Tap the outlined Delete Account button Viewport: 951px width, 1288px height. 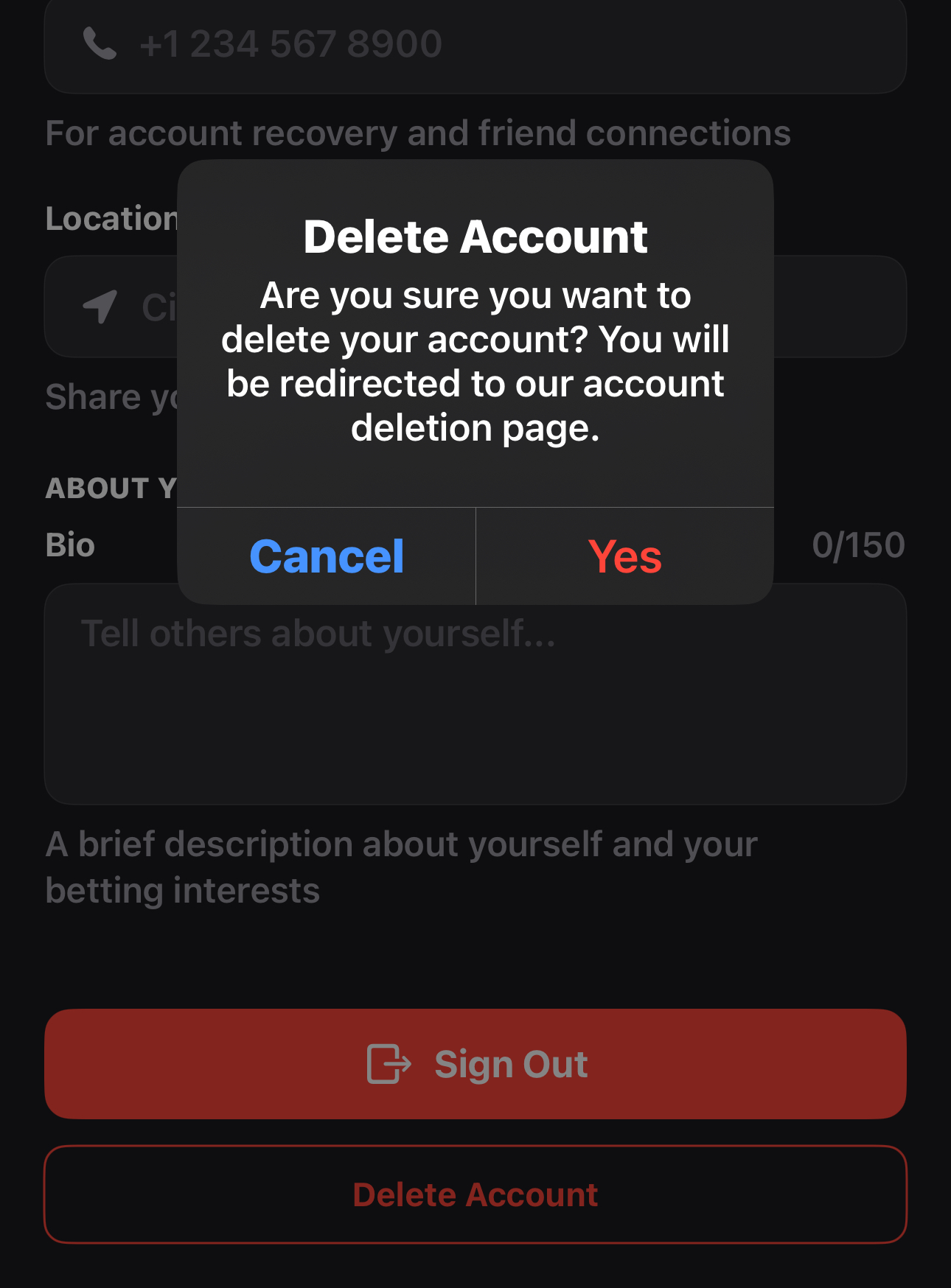(475, 1194)
